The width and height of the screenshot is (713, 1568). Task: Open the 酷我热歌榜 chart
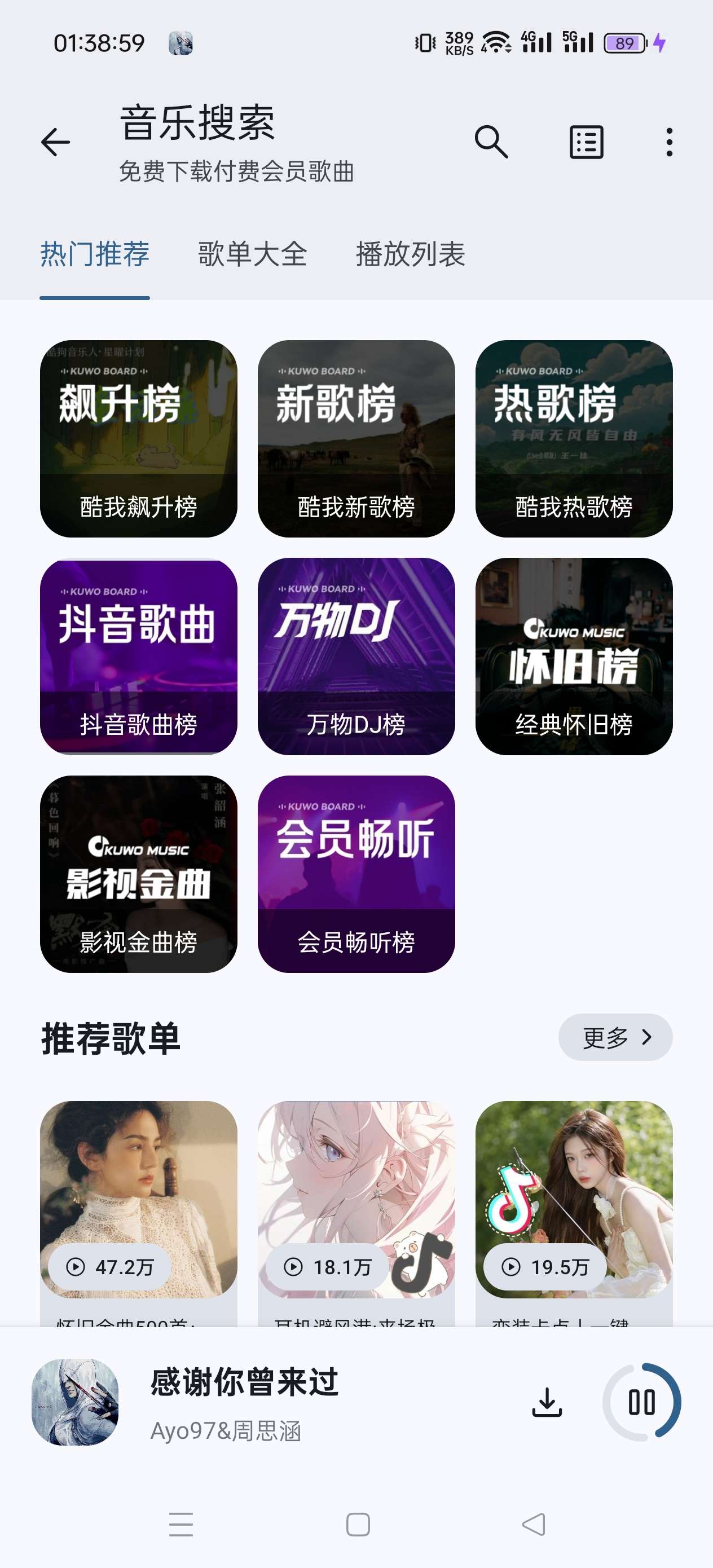pos(574,438)
